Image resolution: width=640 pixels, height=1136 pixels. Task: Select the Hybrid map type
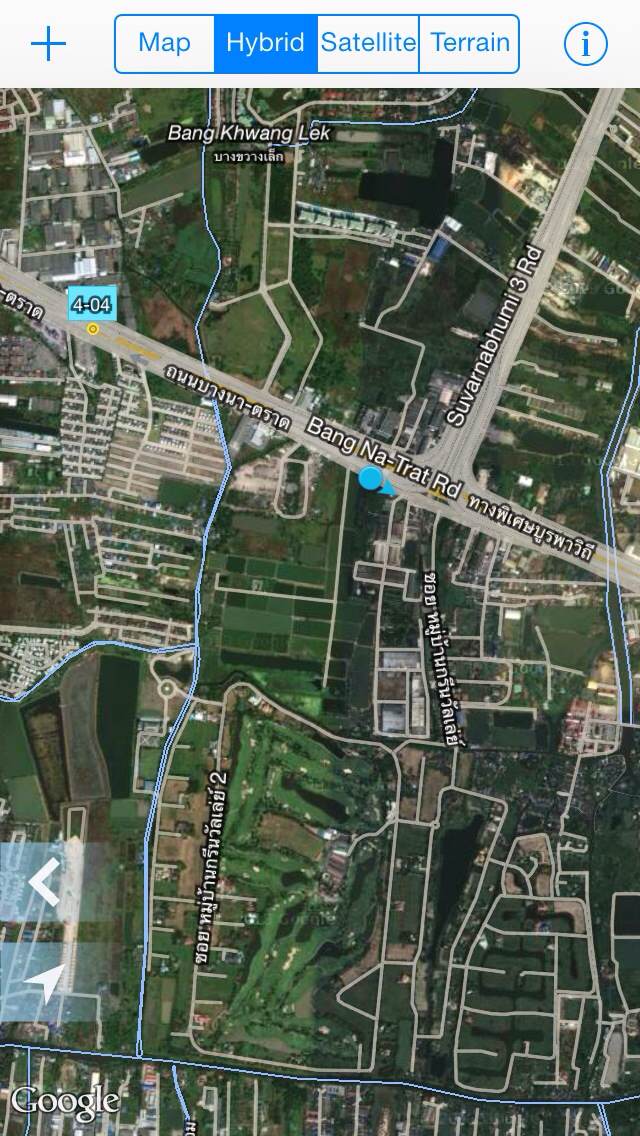point(265,43)
